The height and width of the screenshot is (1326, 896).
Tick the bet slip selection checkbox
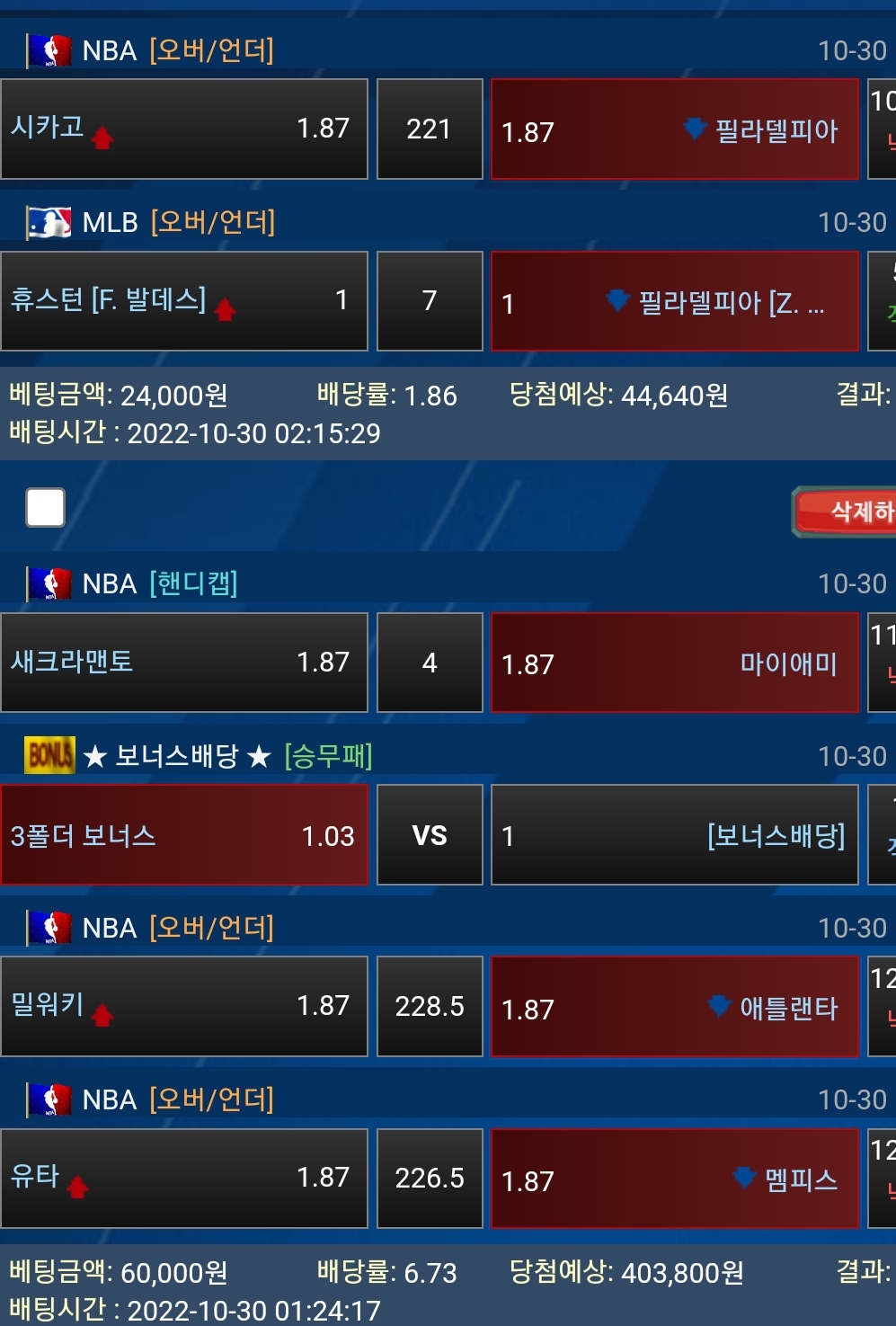click(x=46, y=508)
